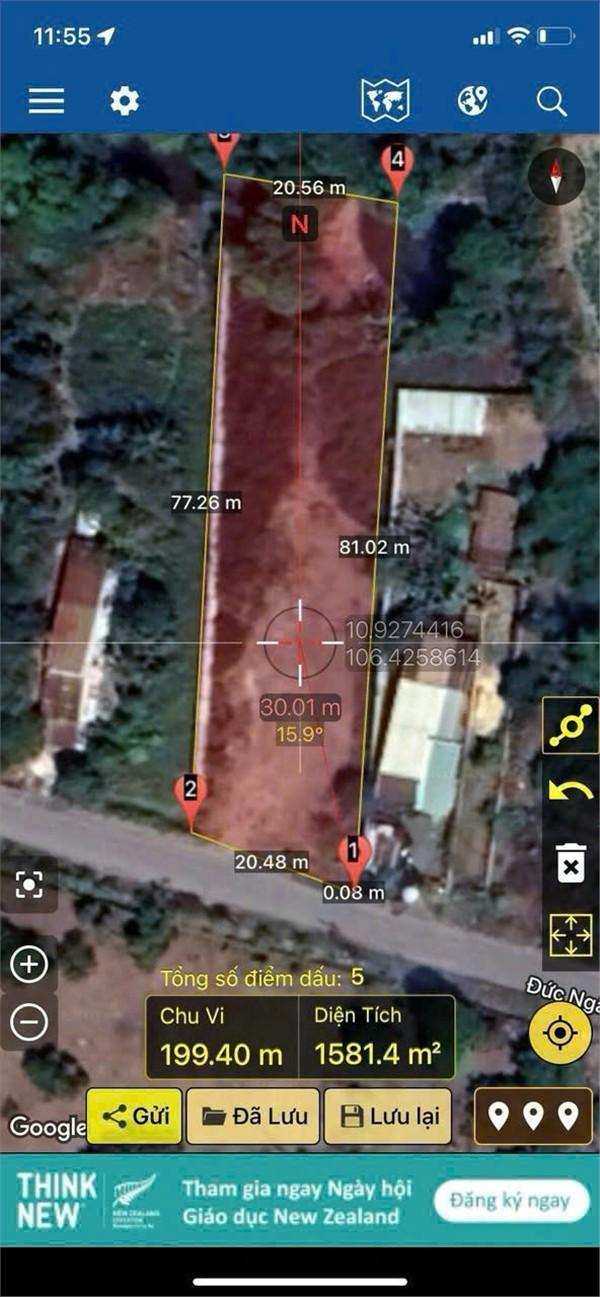Zoom out with the minus button
This screenshot has width=600, height=1297.
click(29, 1022)
